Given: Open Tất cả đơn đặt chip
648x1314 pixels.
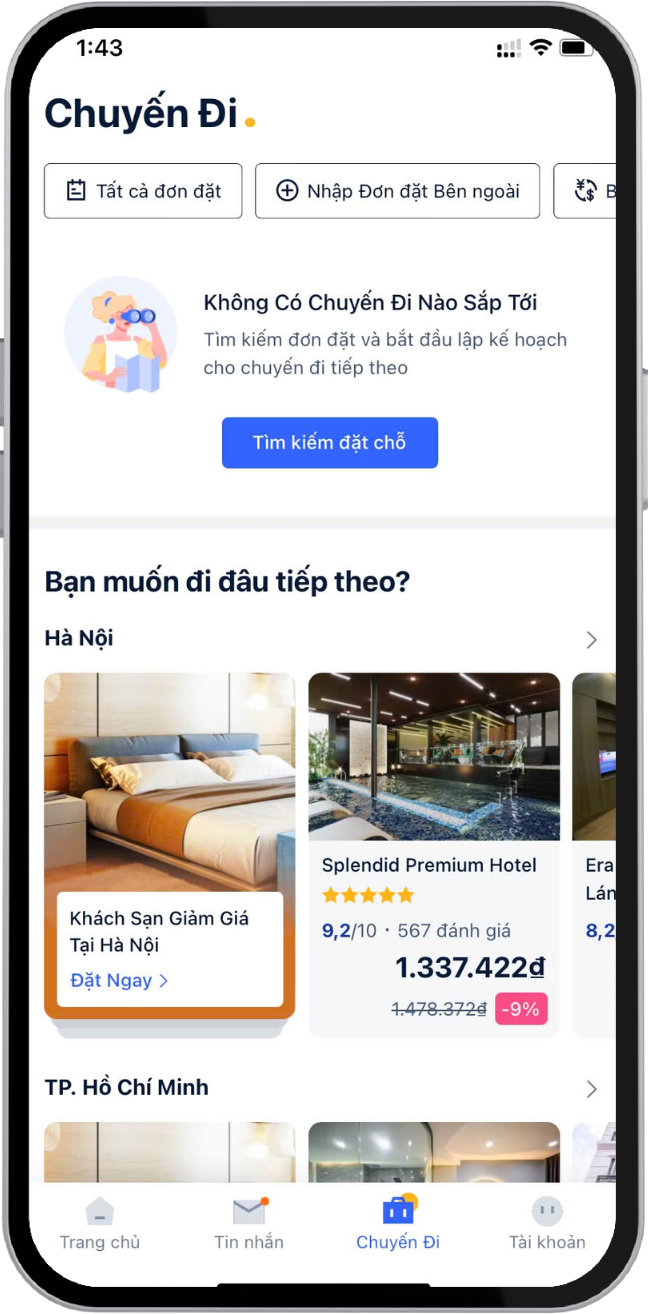Looking at the screenshot, I should click(143, 191).
